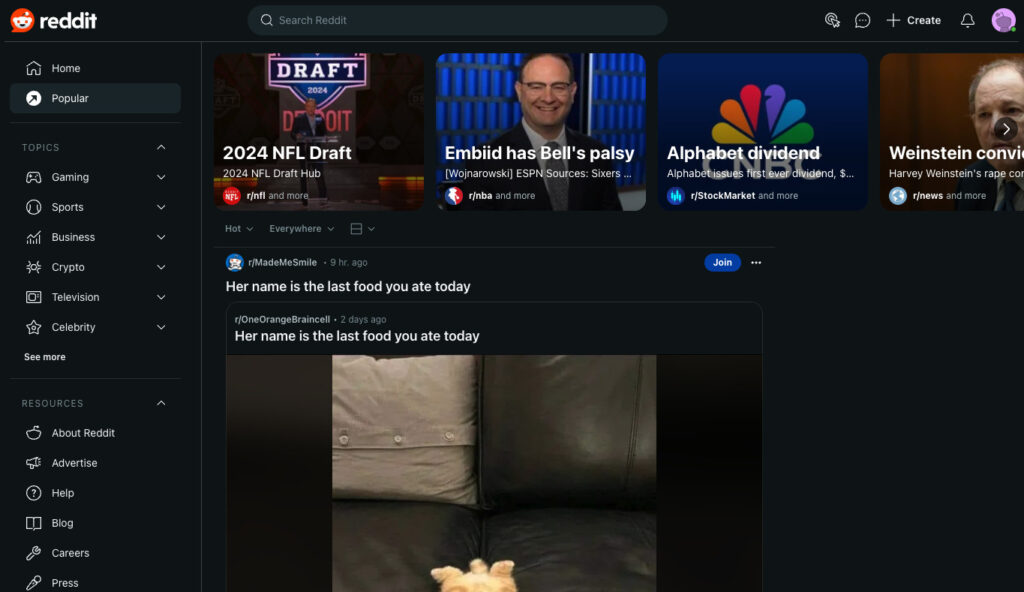
Task: Open the Hot sort dropdown
Action: pyautogui.click(x=239, y=229)
